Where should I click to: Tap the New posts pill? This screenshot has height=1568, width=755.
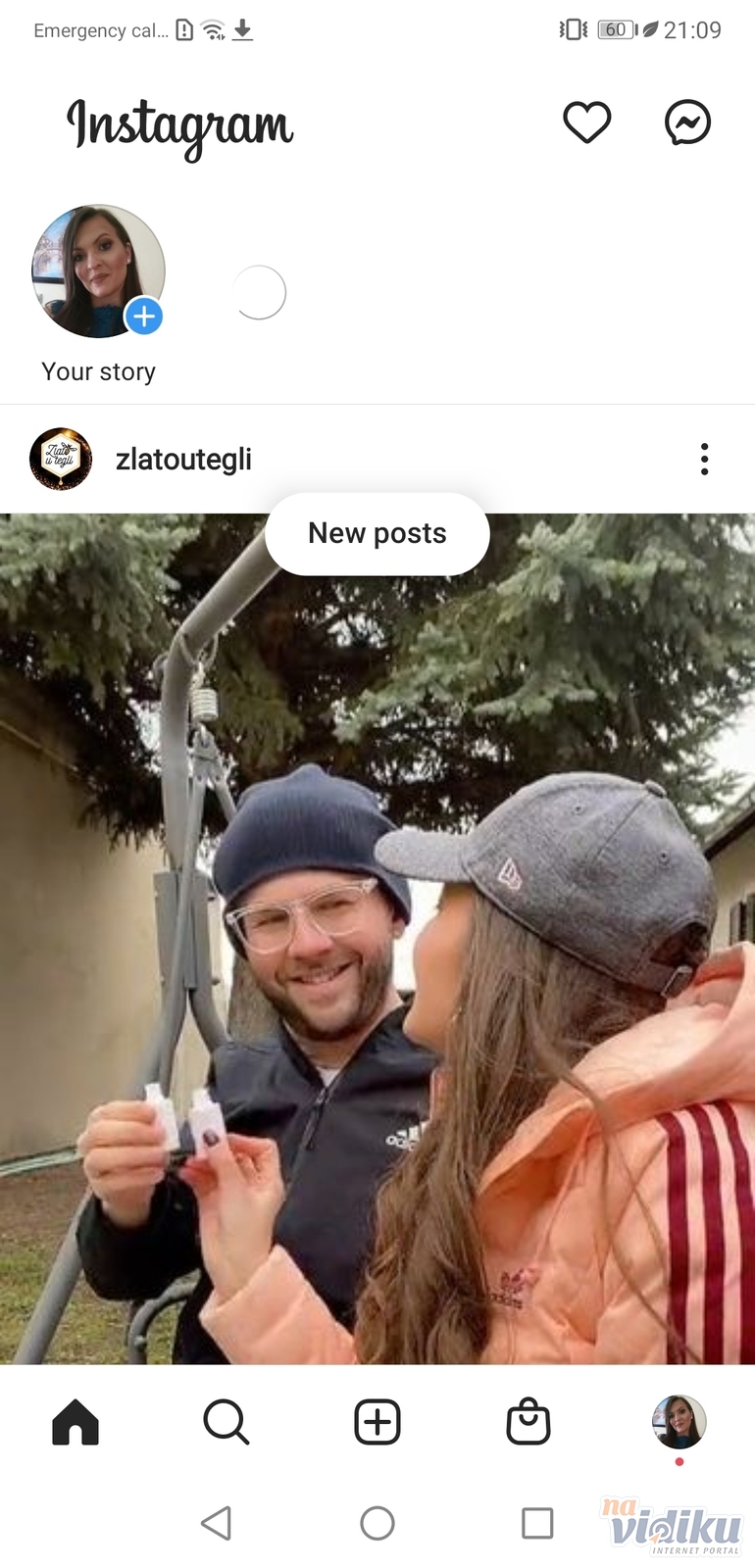click(x=377, y=533)
